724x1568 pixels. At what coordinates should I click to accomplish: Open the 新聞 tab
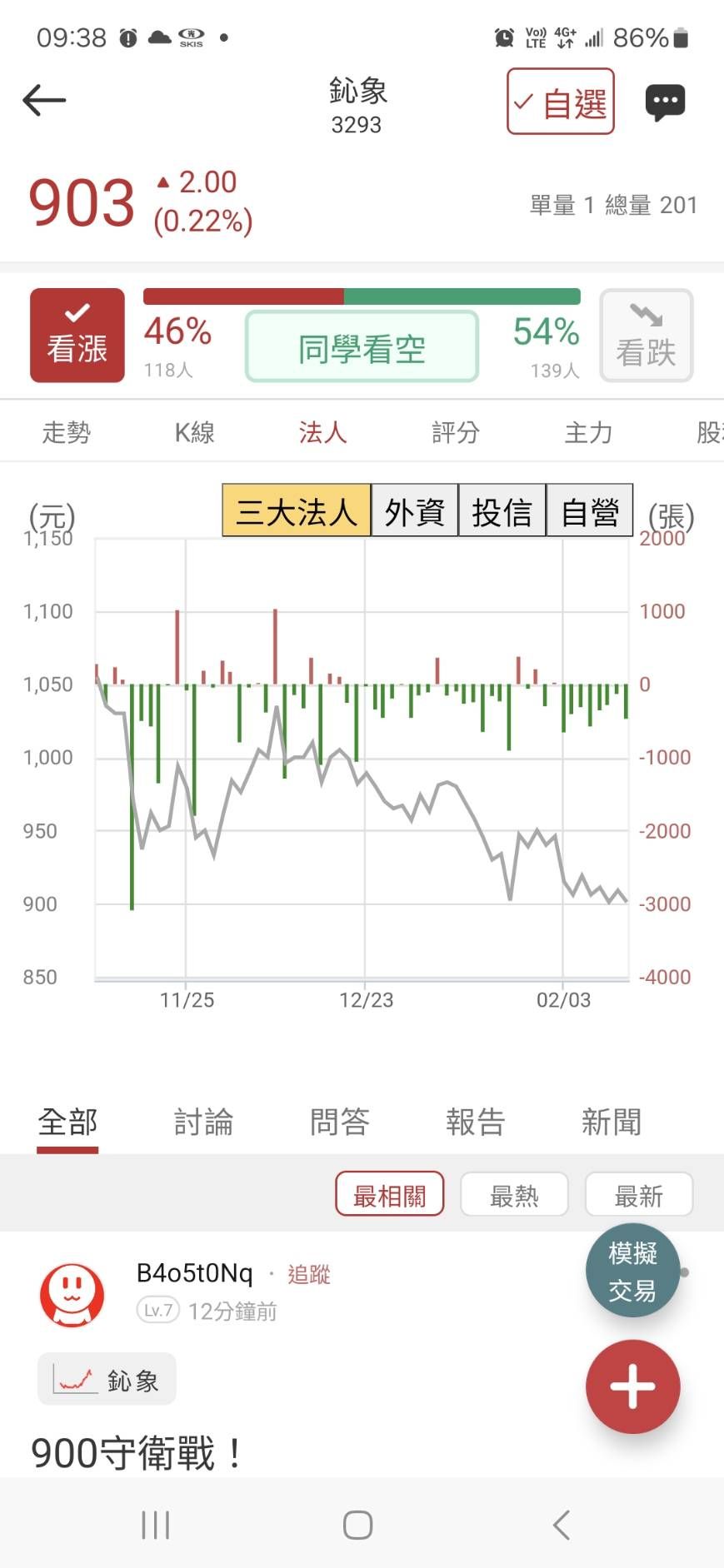[x=611, y=1122]
